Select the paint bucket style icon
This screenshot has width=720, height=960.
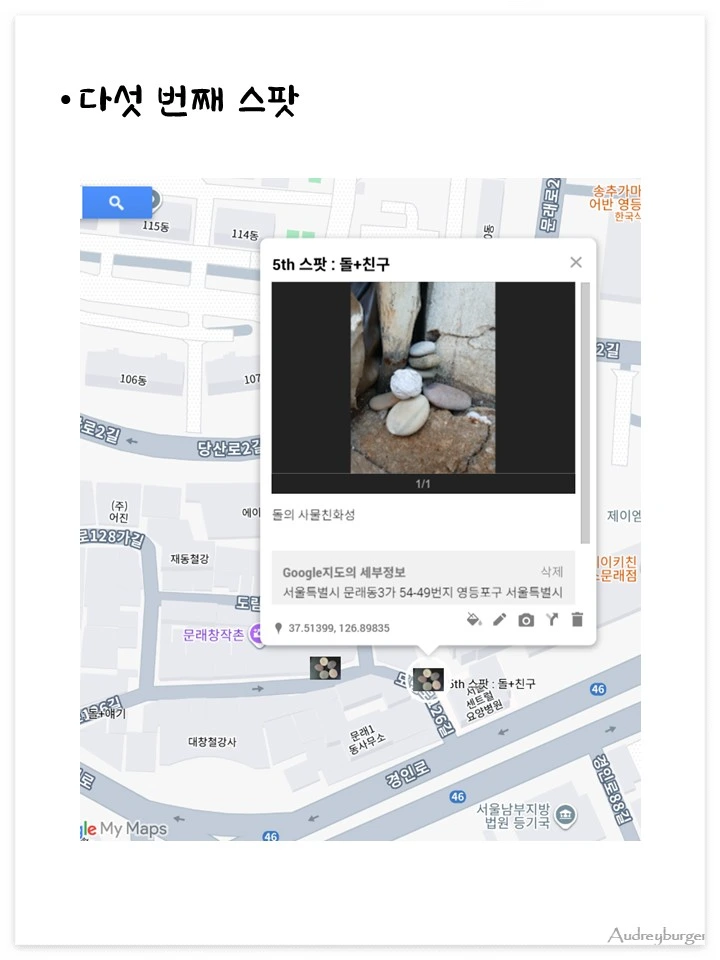tap(472, 620)
